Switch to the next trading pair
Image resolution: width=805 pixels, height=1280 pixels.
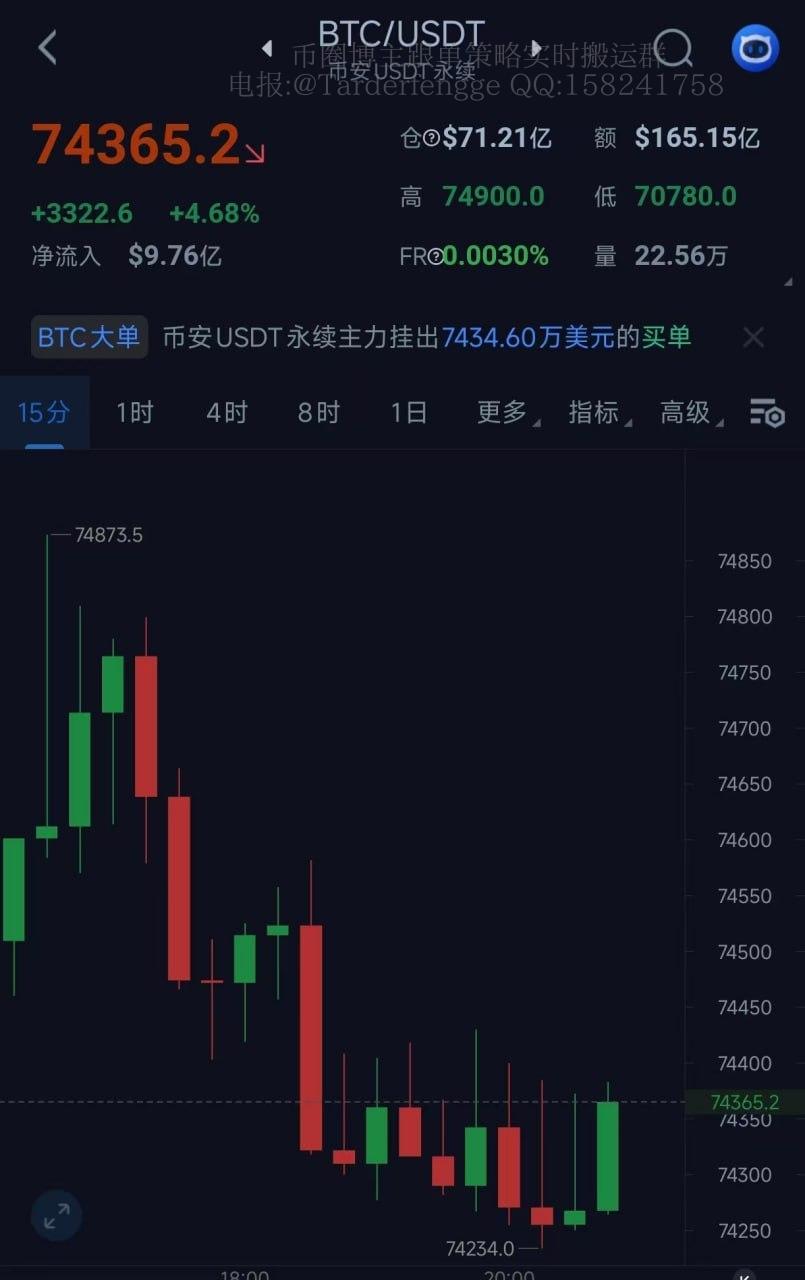536,48
